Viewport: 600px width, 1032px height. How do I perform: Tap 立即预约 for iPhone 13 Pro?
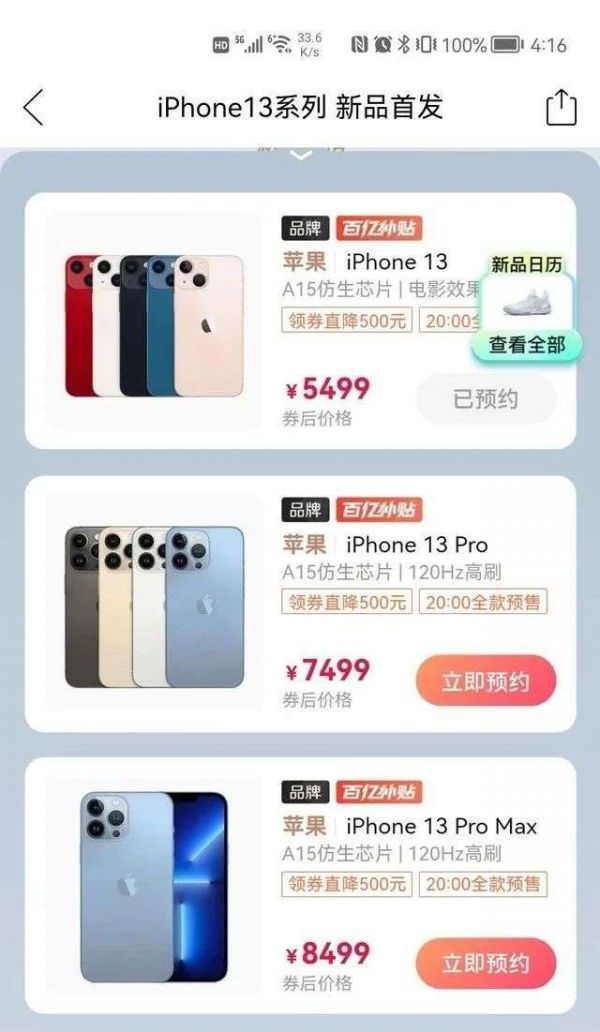[485, 682]
